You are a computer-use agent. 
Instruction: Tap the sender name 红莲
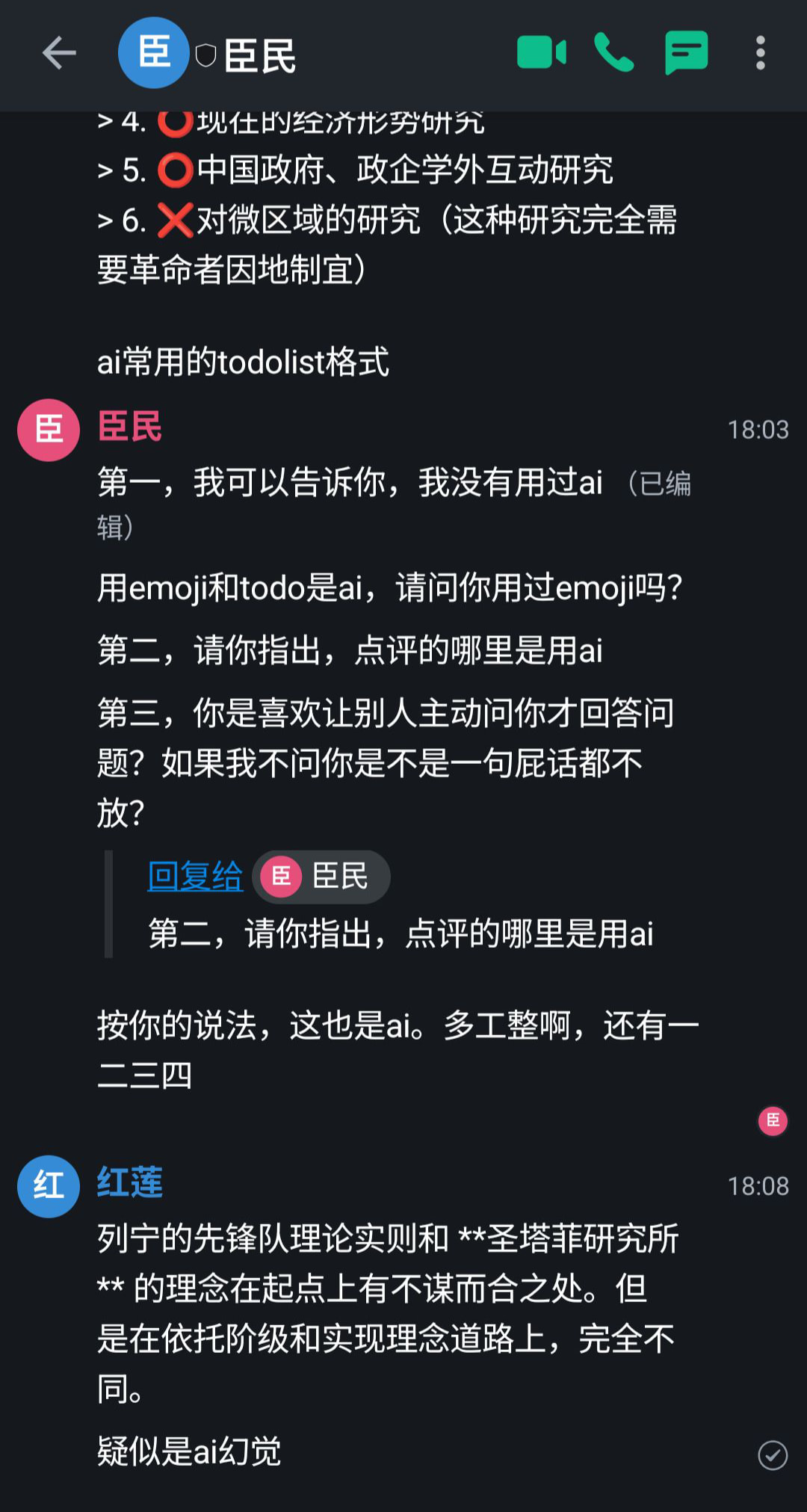pyautogui.click(x=130, y=1182)
